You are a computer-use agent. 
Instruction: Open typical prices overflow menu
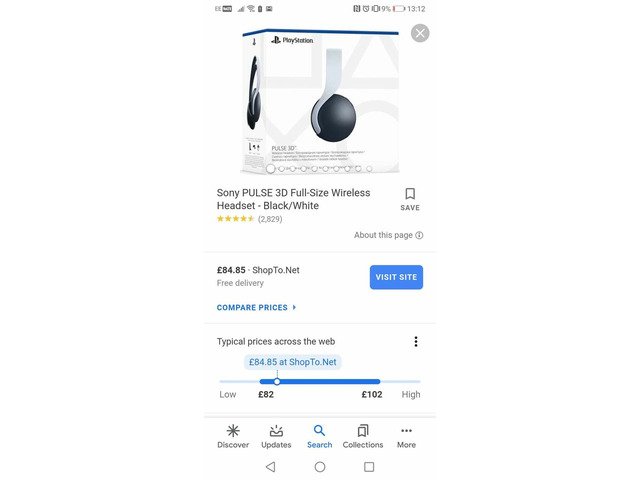pos(416,342)
